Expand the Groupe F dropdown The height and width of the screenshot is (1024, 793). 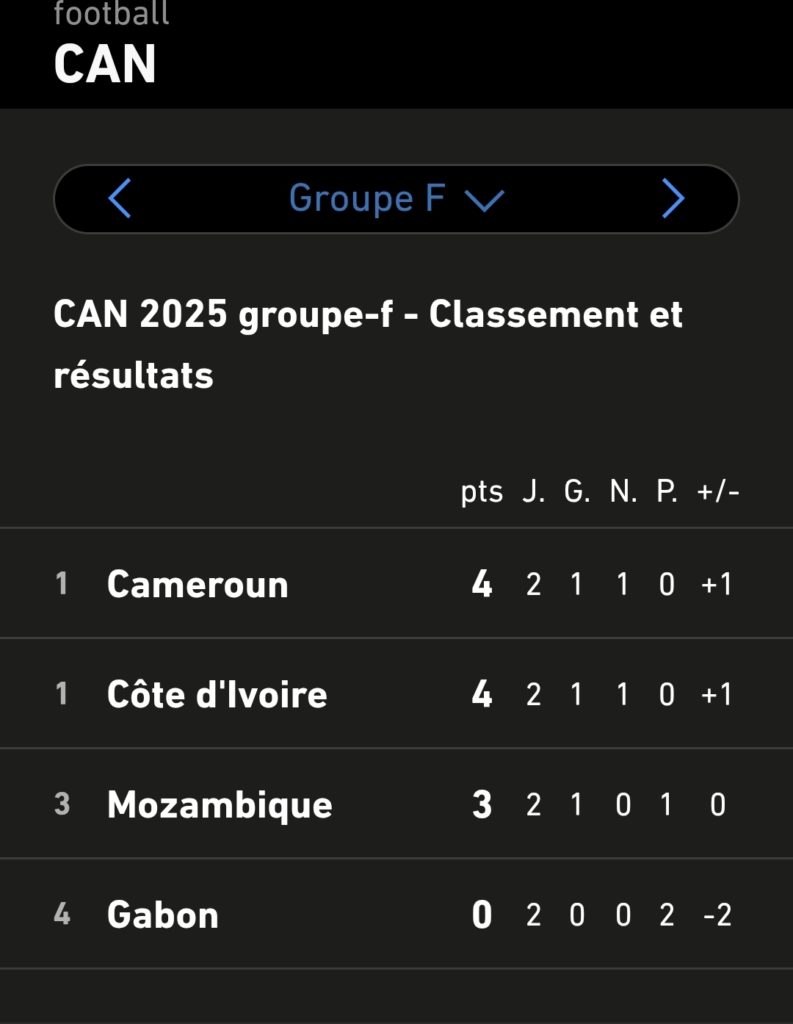[x=396, y=199]
